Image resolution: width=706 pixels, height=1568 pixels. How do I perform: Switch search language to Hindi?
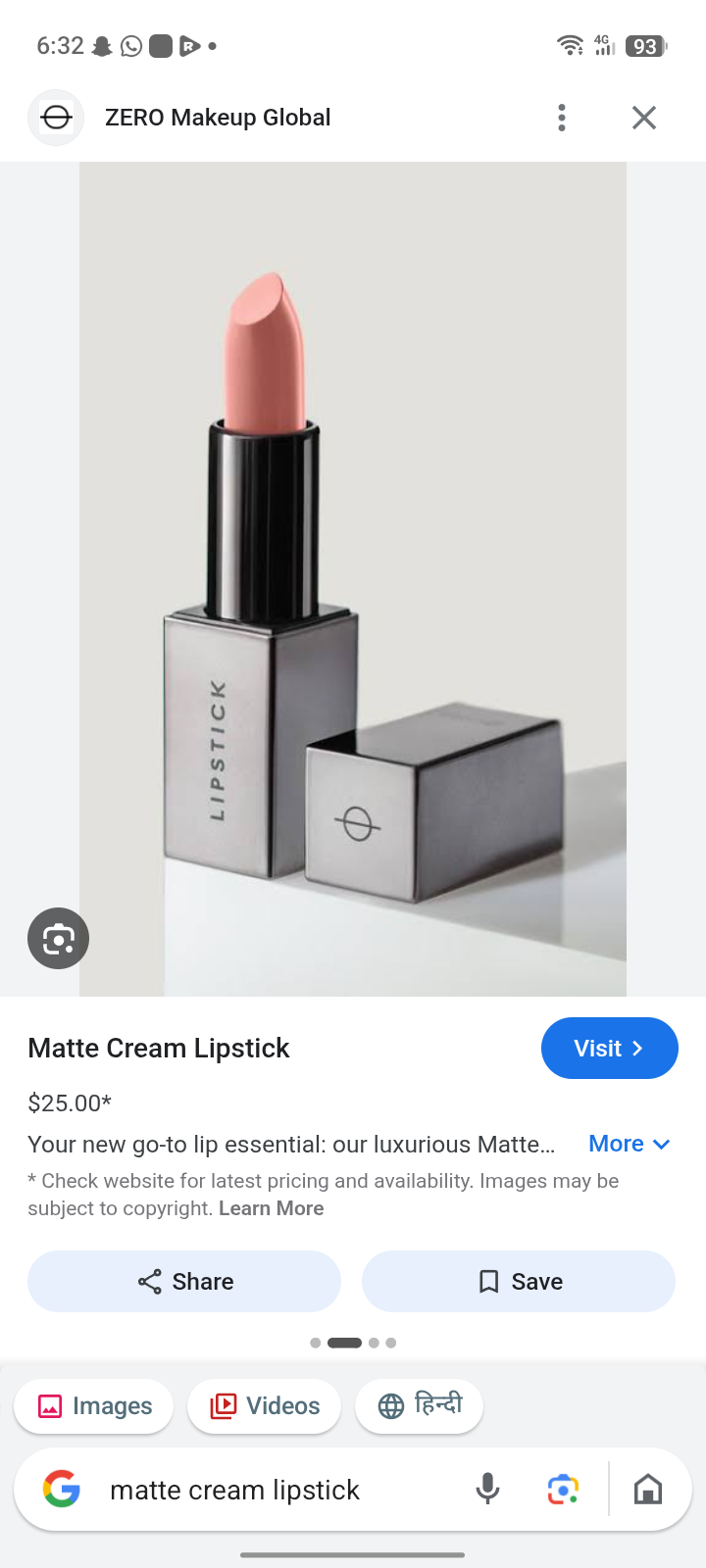coord(419,1406)
